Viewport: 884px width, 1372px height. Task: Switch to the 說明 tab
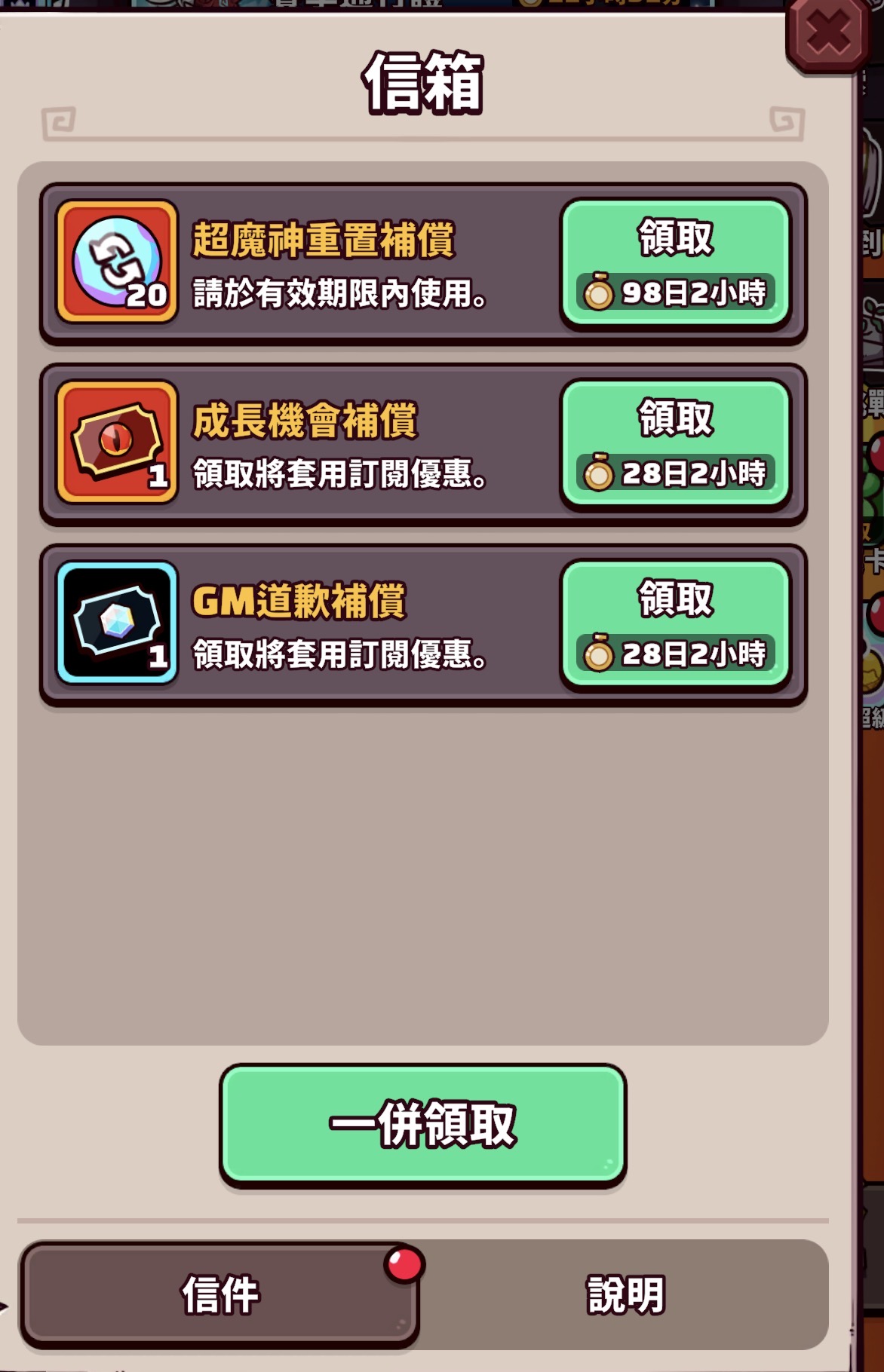click(x=625, y=1294)
